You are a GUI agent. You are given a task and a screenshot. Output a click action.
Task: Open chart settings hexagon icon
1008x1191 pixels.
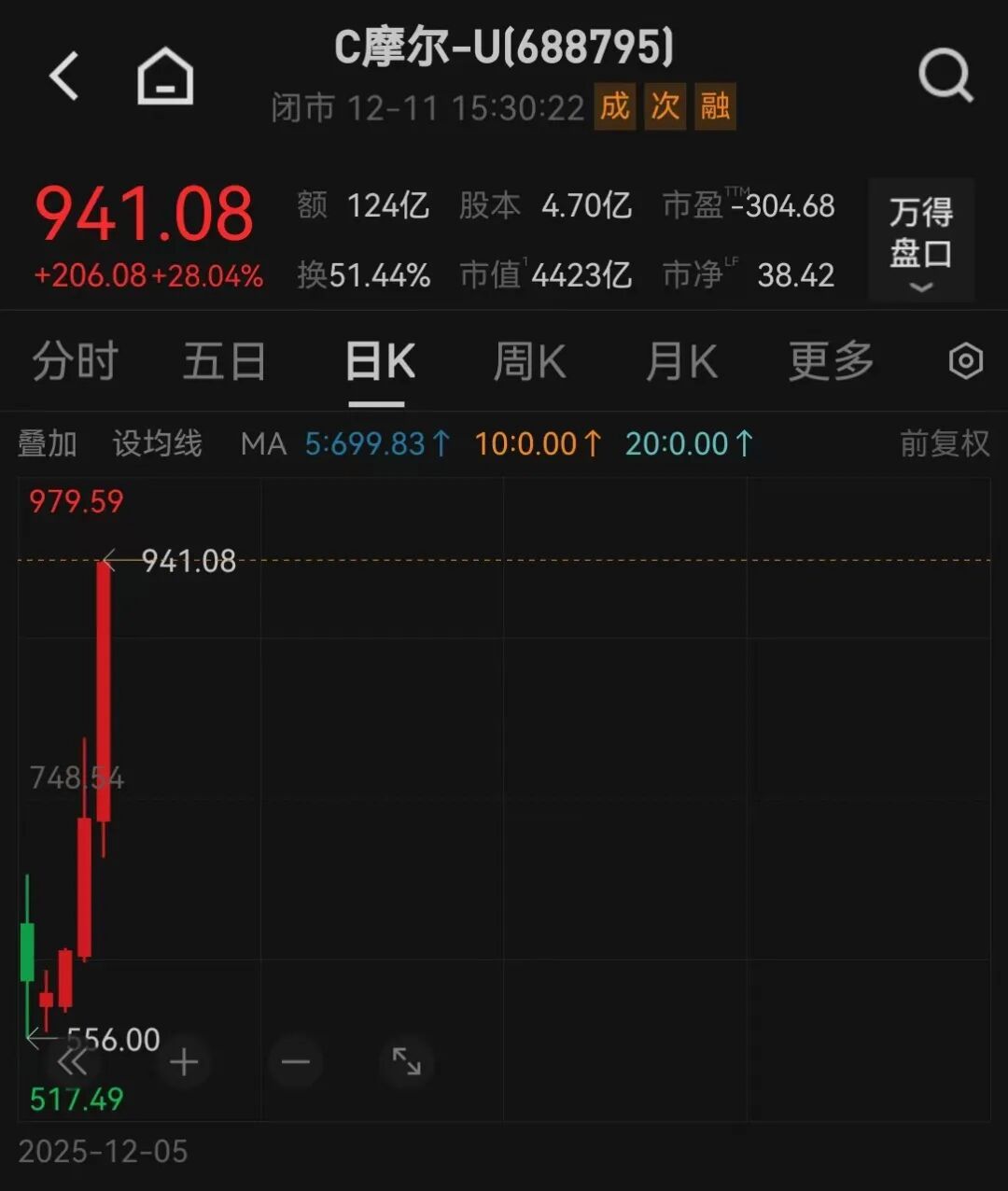(965, 361)
